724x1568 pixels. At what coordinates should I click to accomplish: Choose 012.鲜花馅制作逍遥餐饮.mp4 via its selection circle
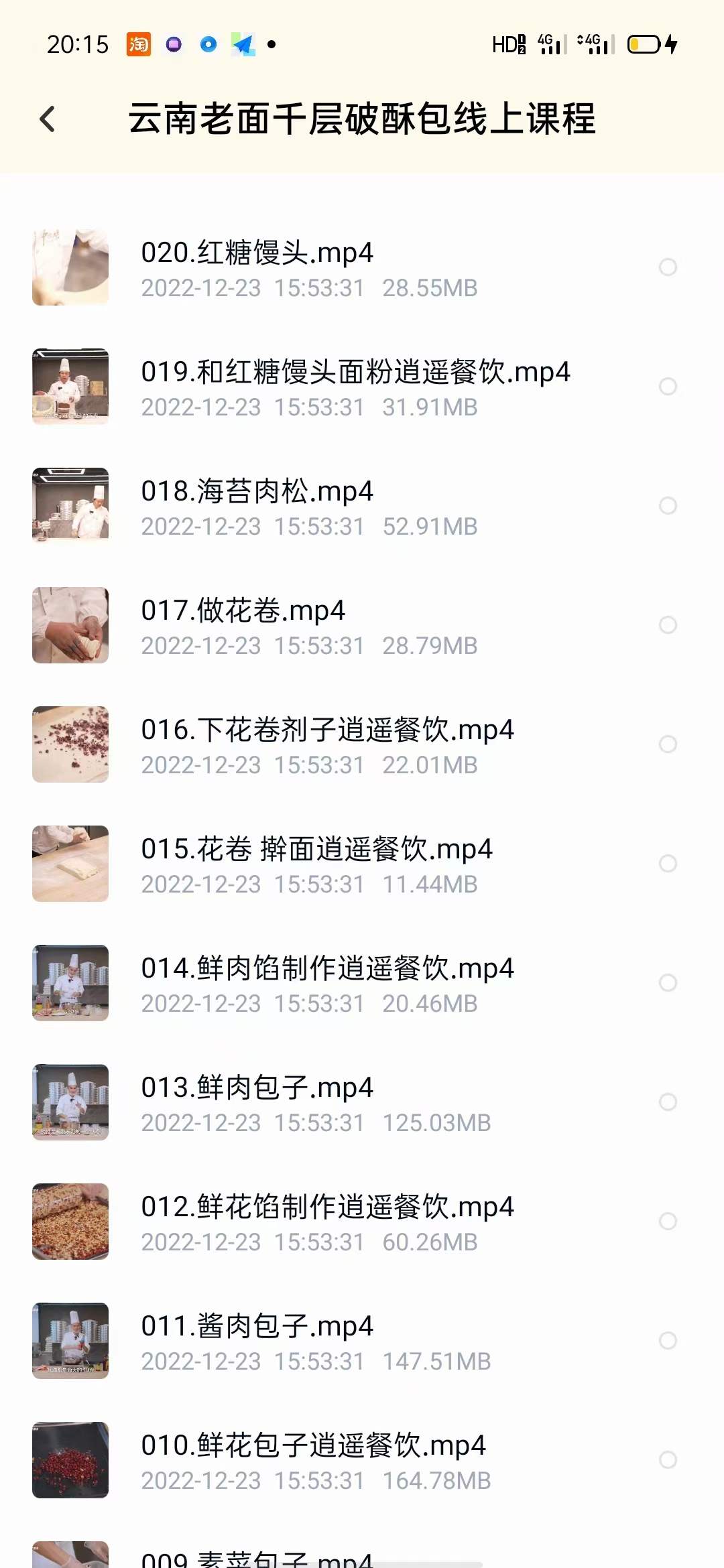pos(668,1222)
